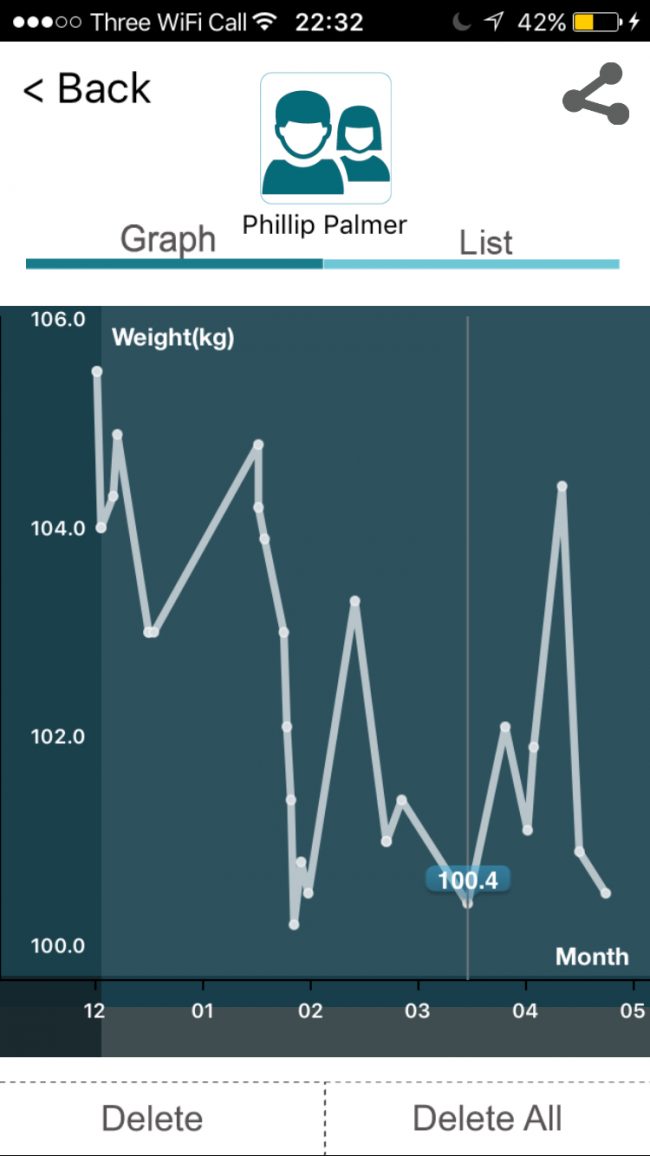This screenshot has width=650, height=1156.
Task: Select the Graph tab
Action: [x=168, y=241]
